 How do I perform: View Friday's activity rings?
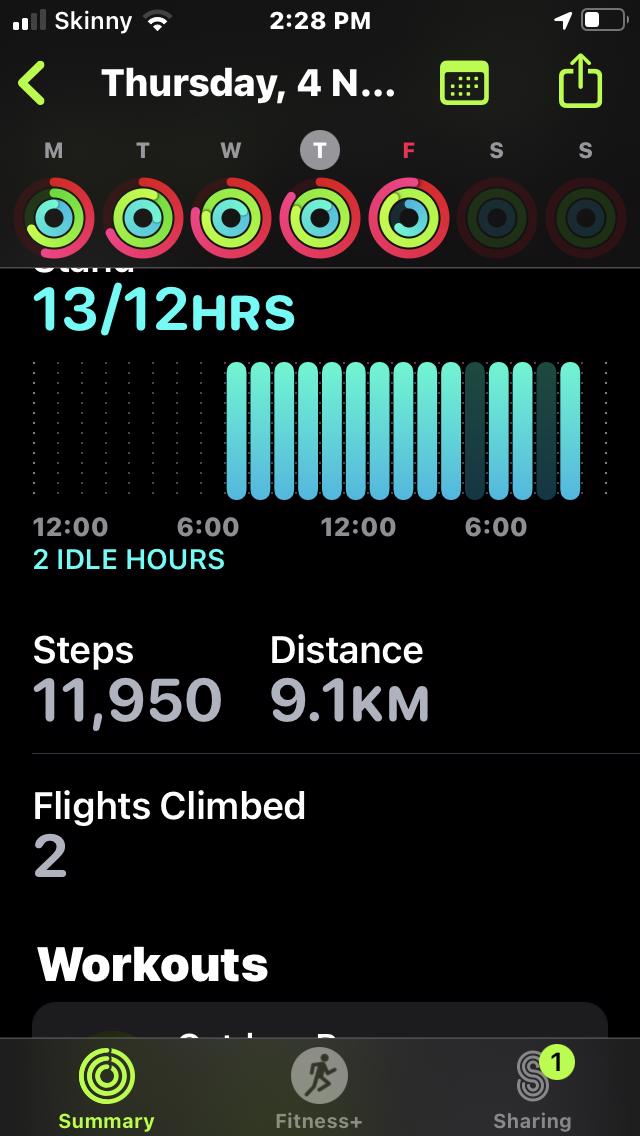[408, 217]
